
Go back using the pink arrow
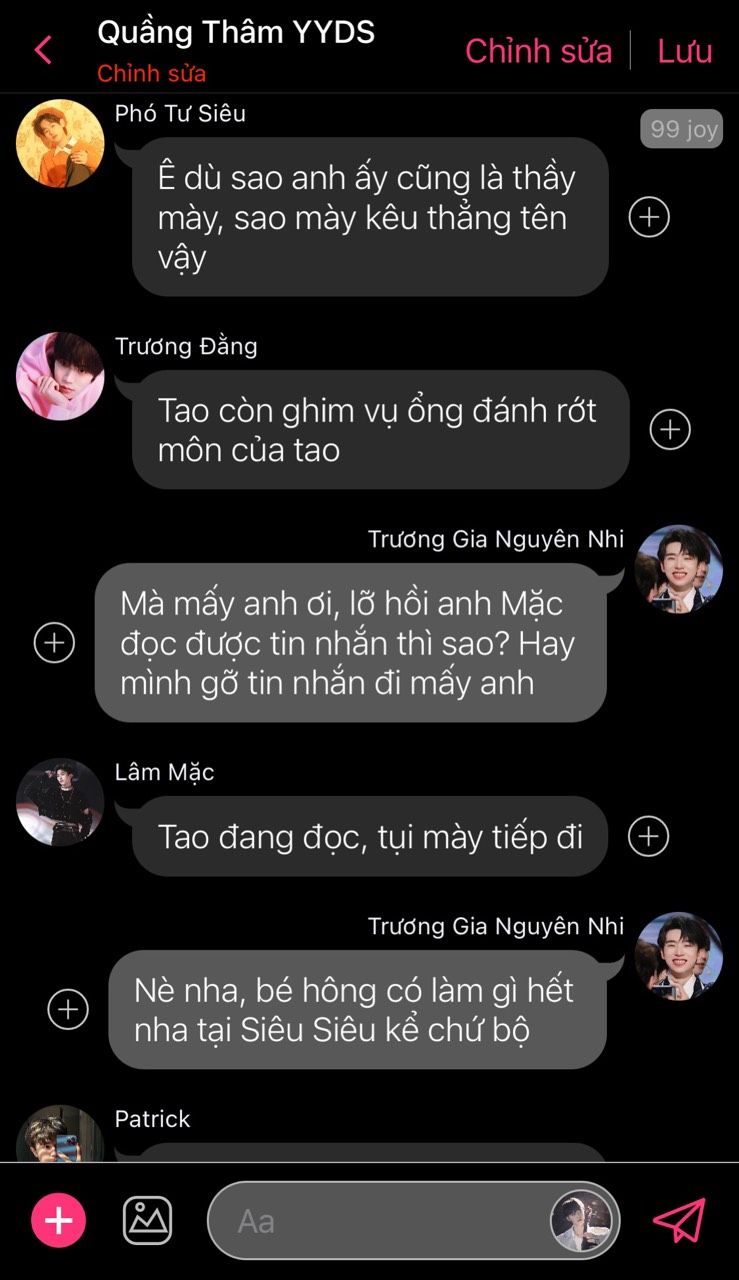click(43, 50)
